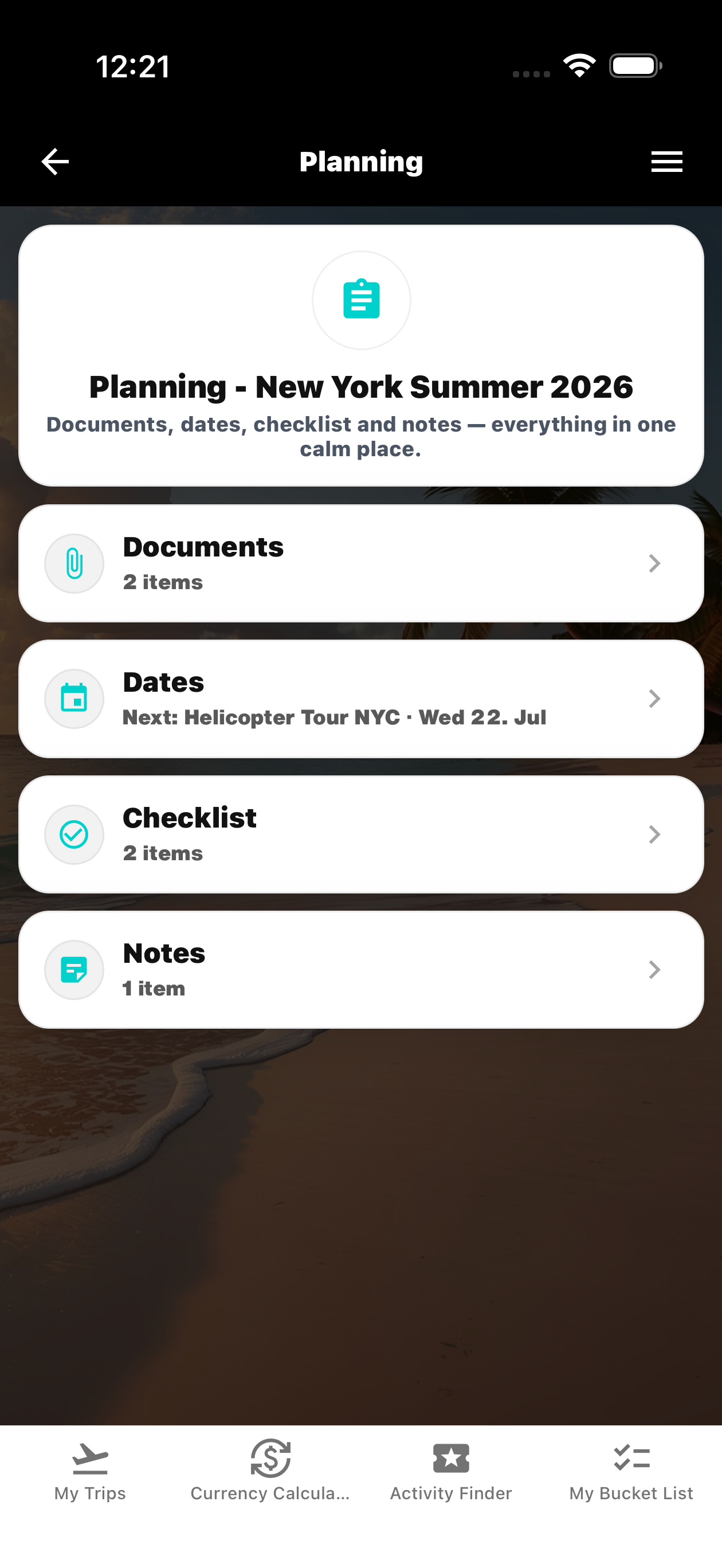722x1568 pixels.
Task: Open the Checklist with 2 items
Action: tap(361, 834)
